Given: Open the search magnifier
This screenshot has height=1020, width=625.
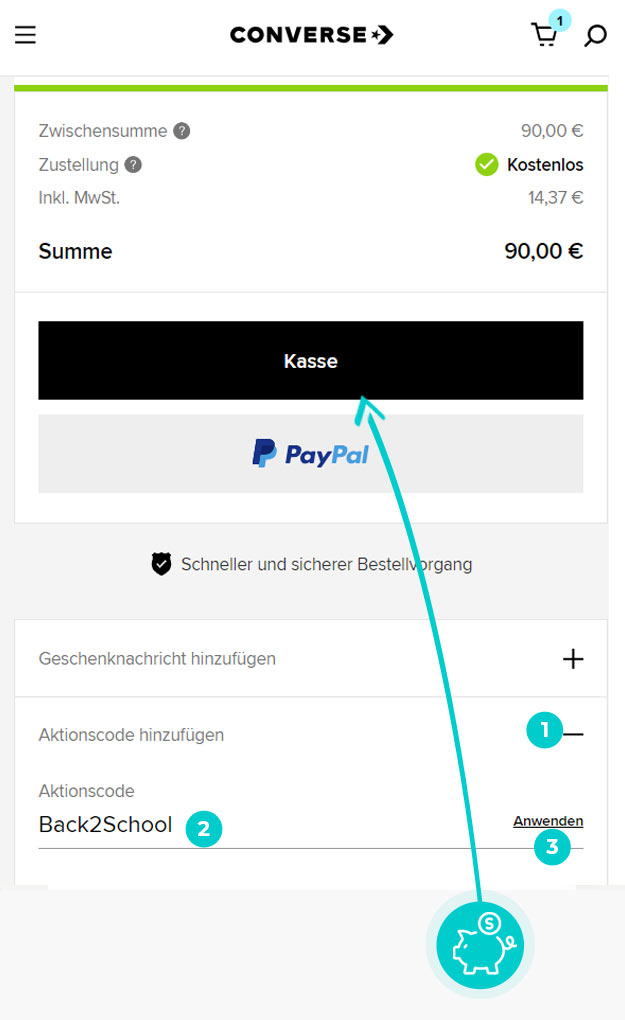Looking at the screenshot, I should click(x=595, y=35).
